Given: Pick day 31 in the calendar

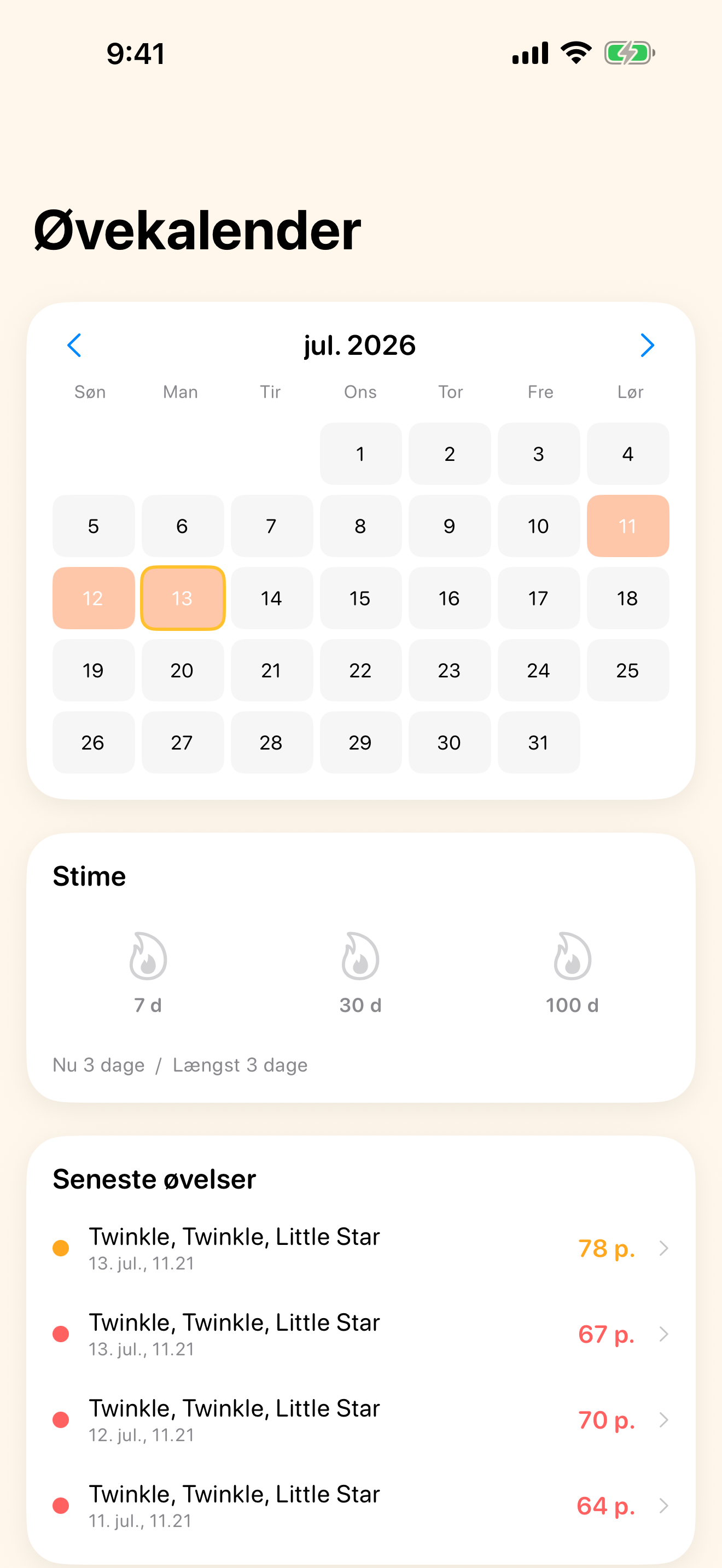Looking at the screenshot, I should [538, 742].
